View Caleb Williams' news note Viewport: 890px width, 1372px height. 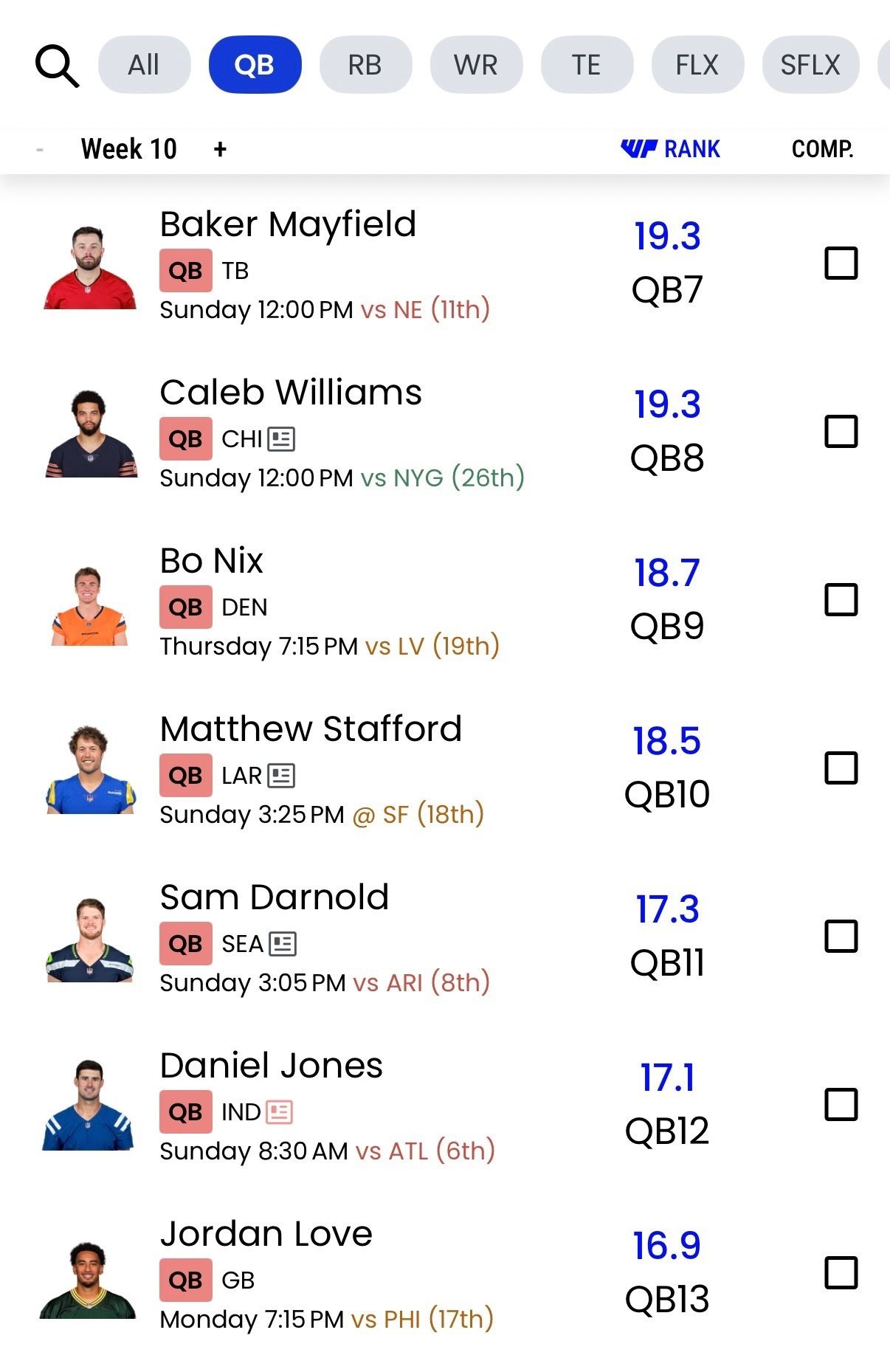tap(281, 439)
